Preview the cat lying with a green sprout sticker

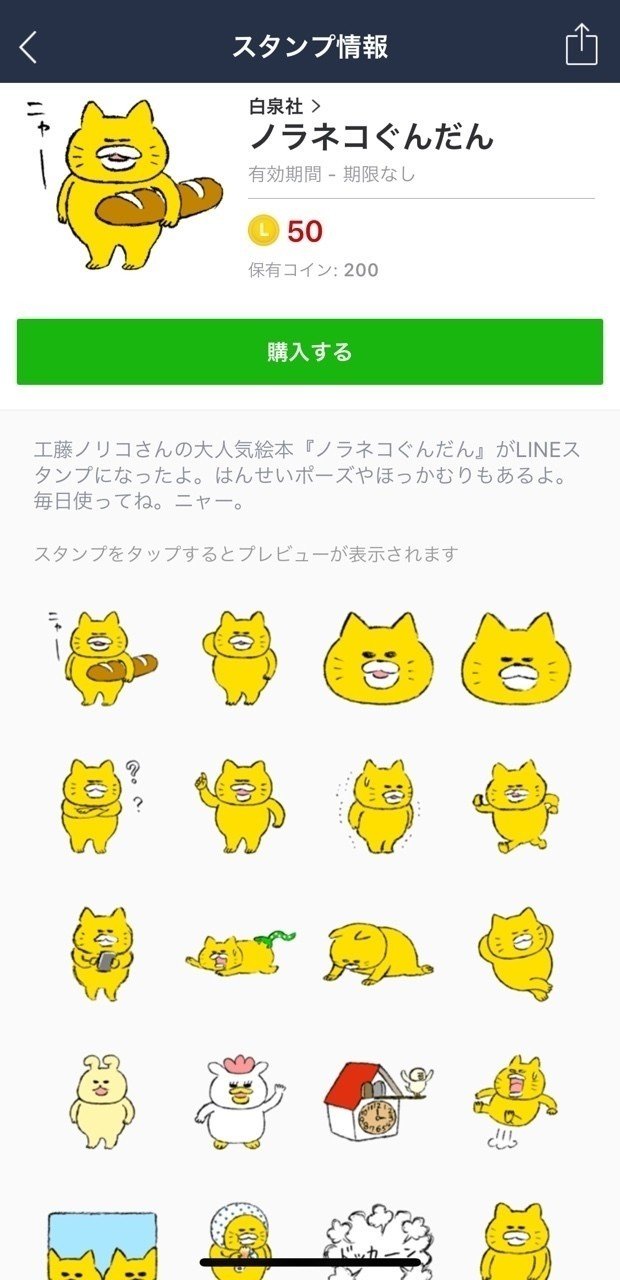tap(240, 955)
